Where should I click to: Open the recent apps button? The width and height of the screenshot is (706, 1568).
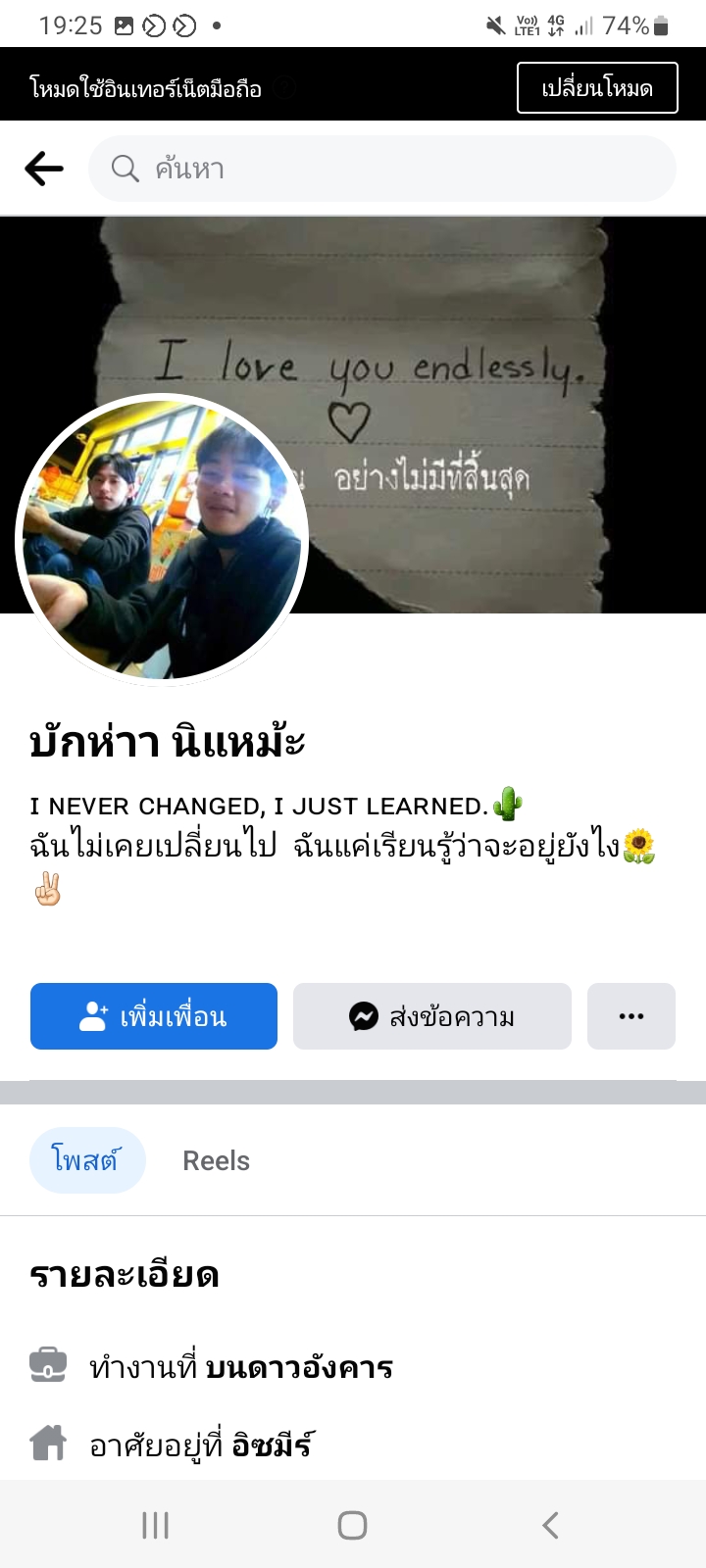coord(156,1525)
